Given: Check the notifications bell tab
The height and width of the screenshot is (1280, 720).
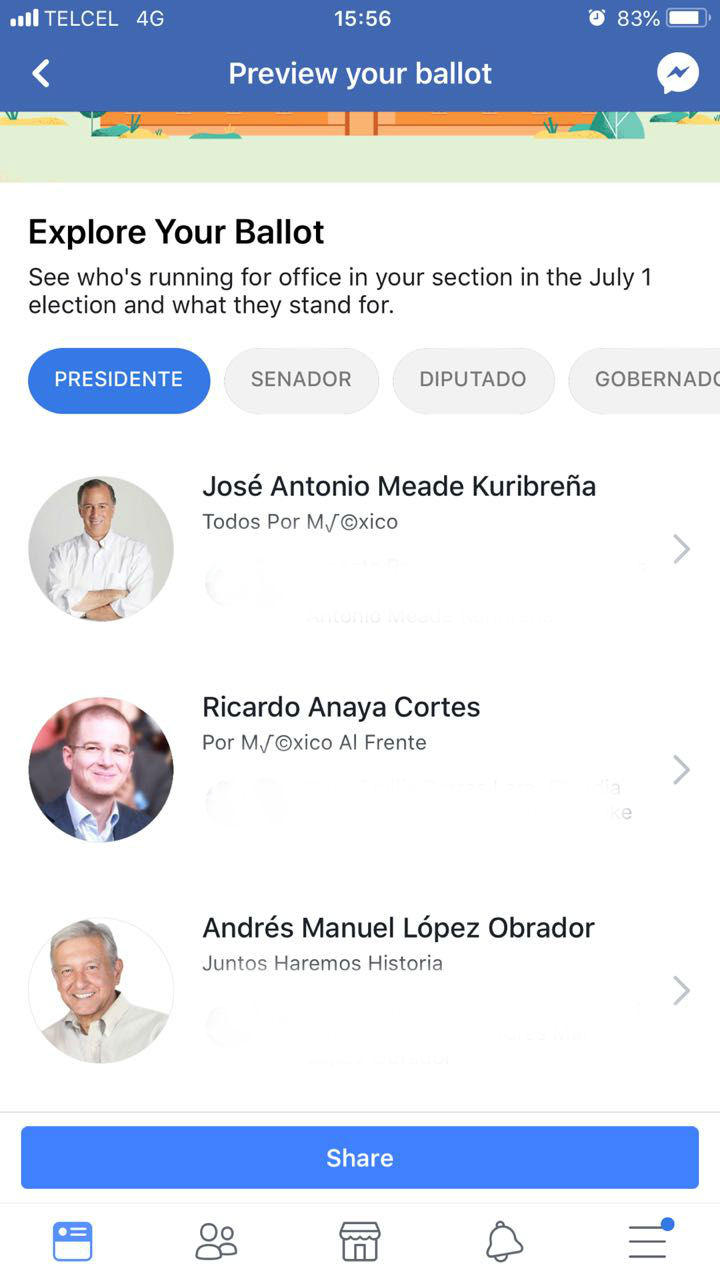Looking at the screenshot, I should click(x=504, y=1241).
